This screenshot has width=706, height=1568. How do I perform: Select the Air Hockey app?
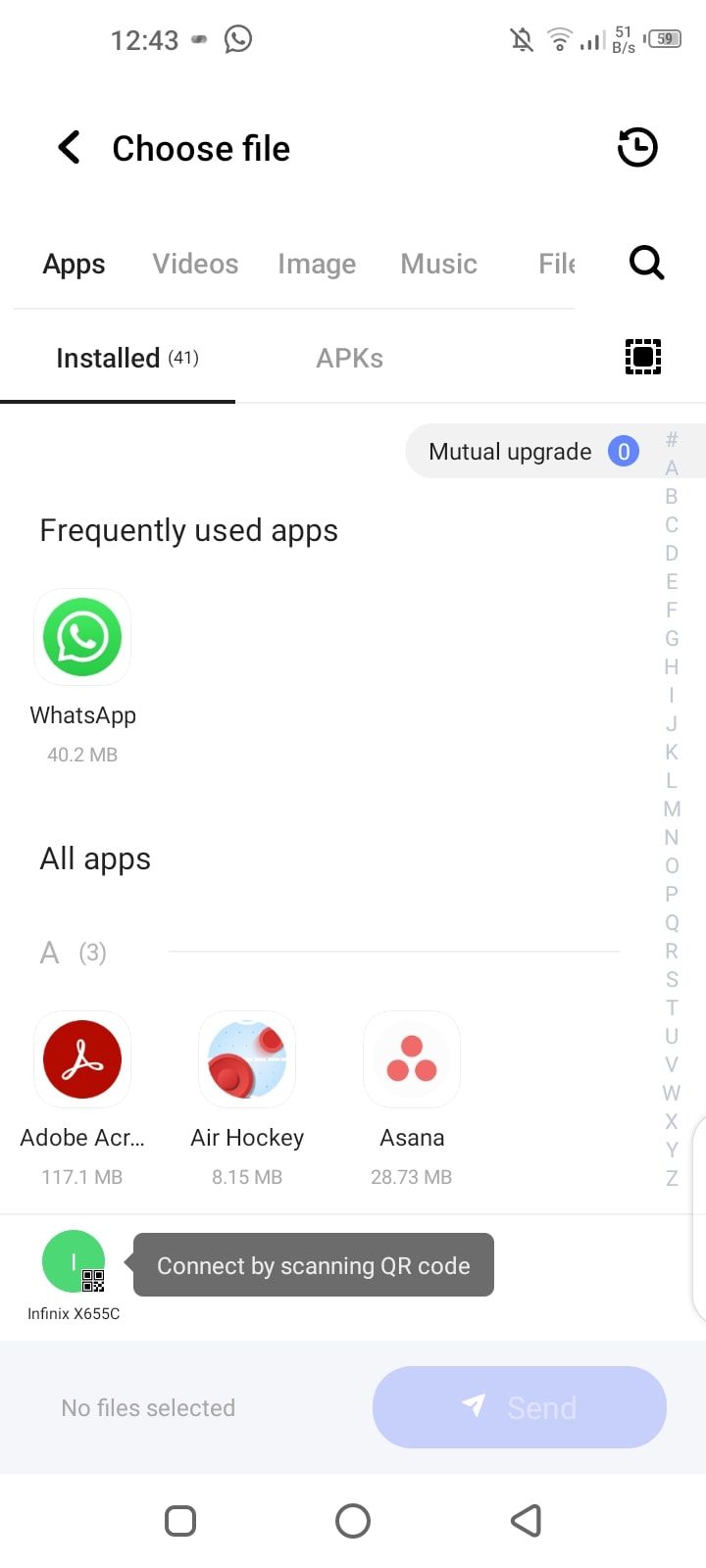pyautogui.click(x=247, y=1059)
